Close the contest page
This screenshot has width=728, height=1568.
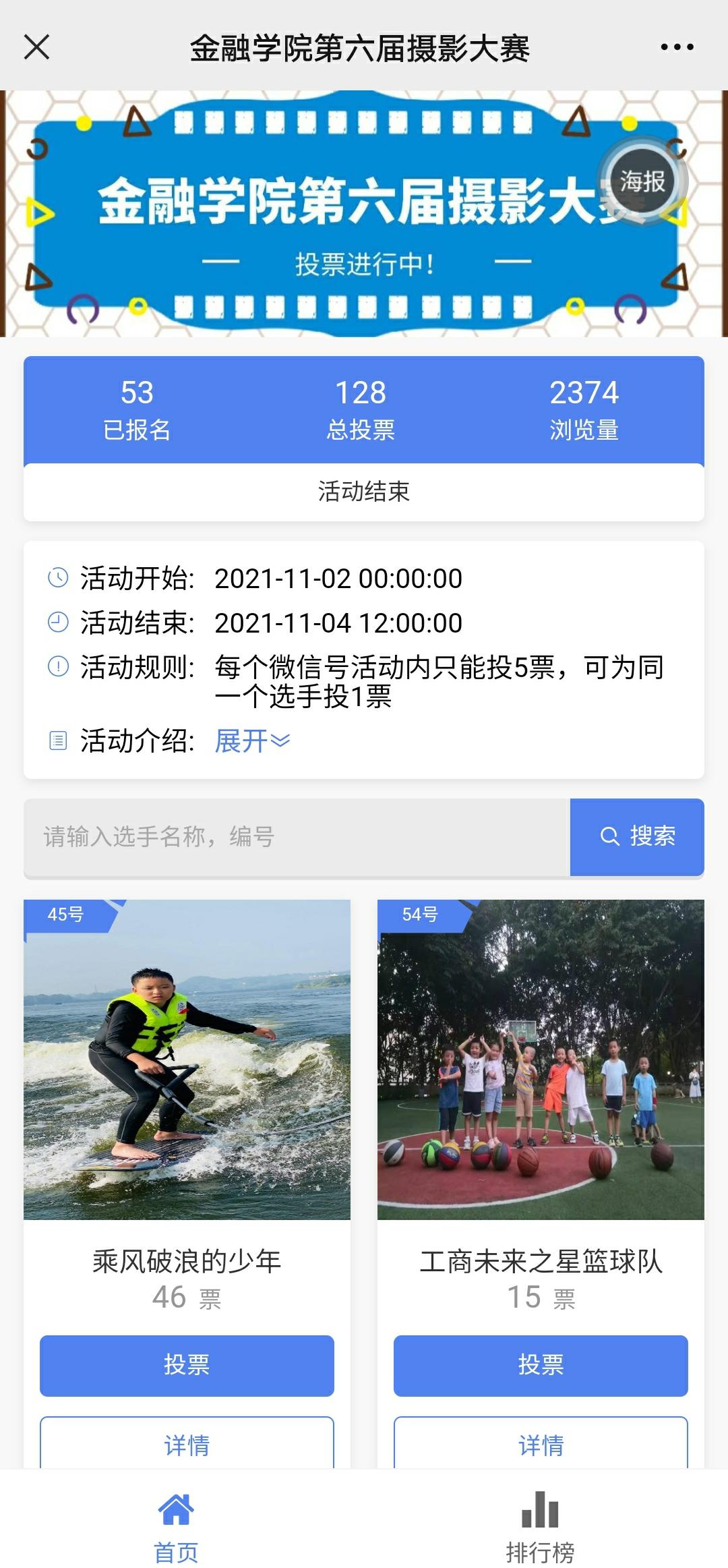click(36, 47)
